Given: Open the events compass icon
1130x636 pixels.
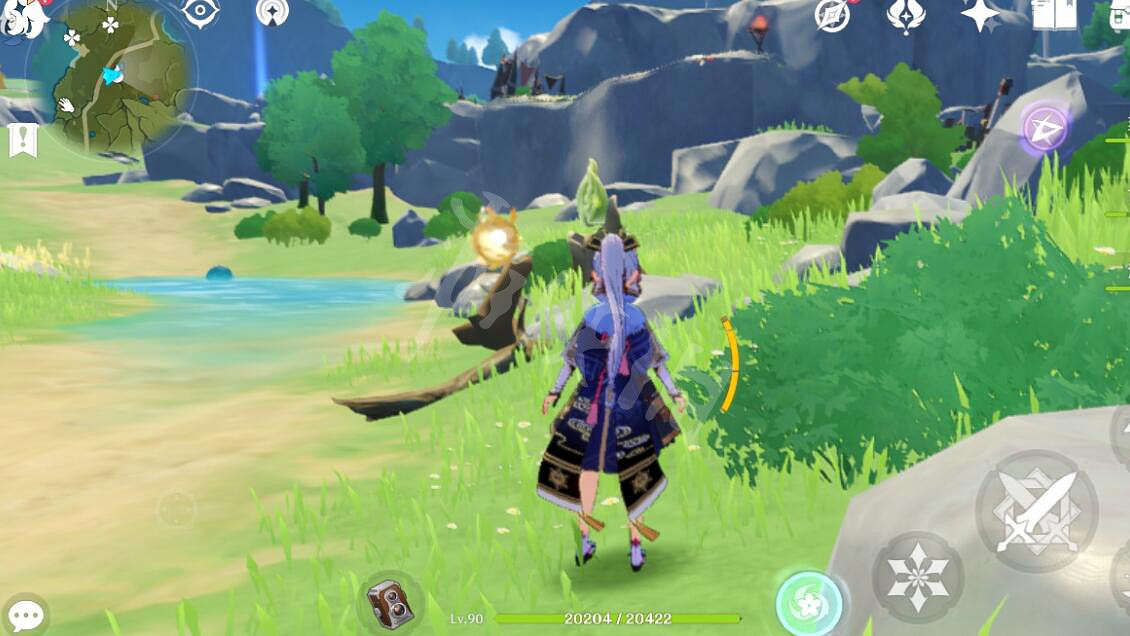Looking at the screenshot, I should pyautogui.click(x=831, y=14).
